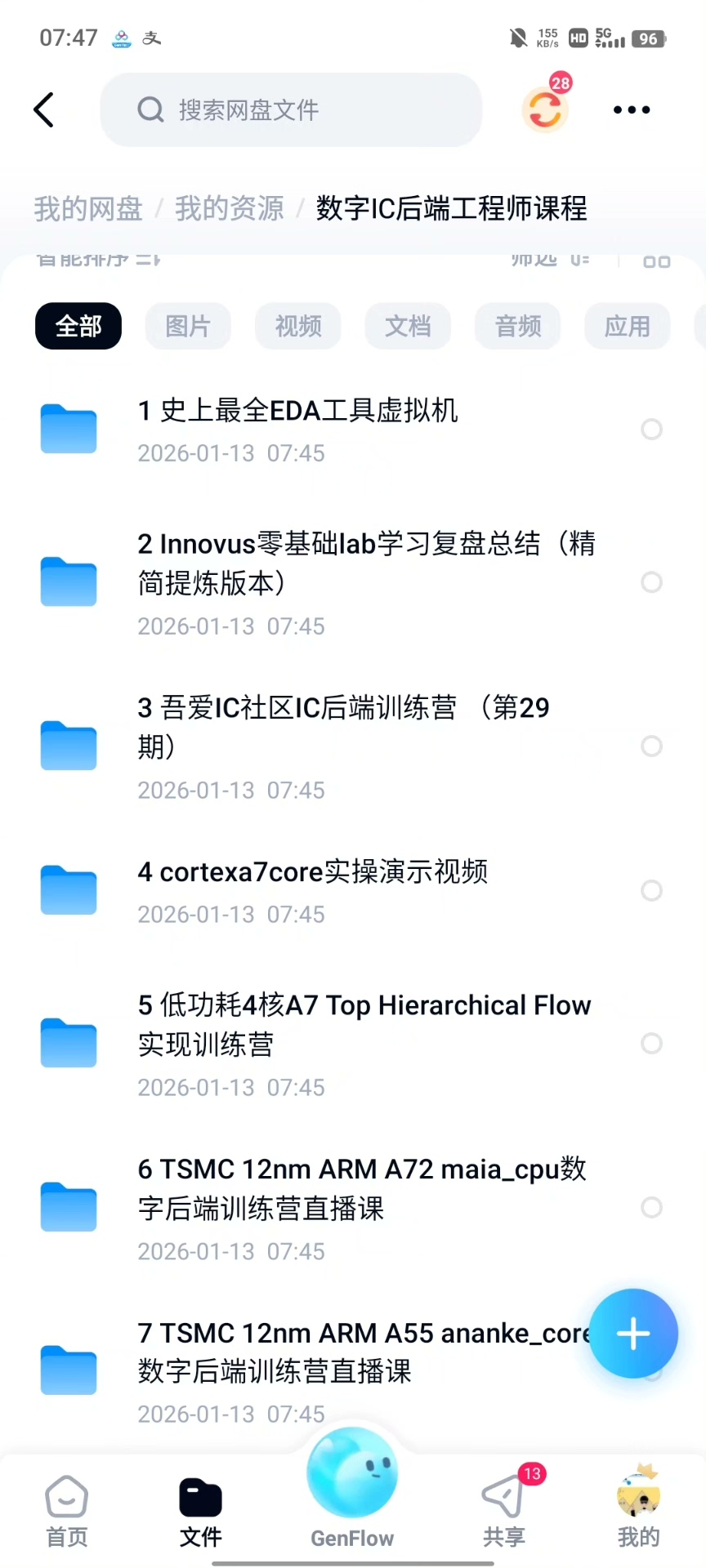Image resolution: width=706 pixels, height=1568 pixels.
Task: Go to 我的网盘 in the breadcrumb
Action: pyautogui.click(x=88, y=209)
